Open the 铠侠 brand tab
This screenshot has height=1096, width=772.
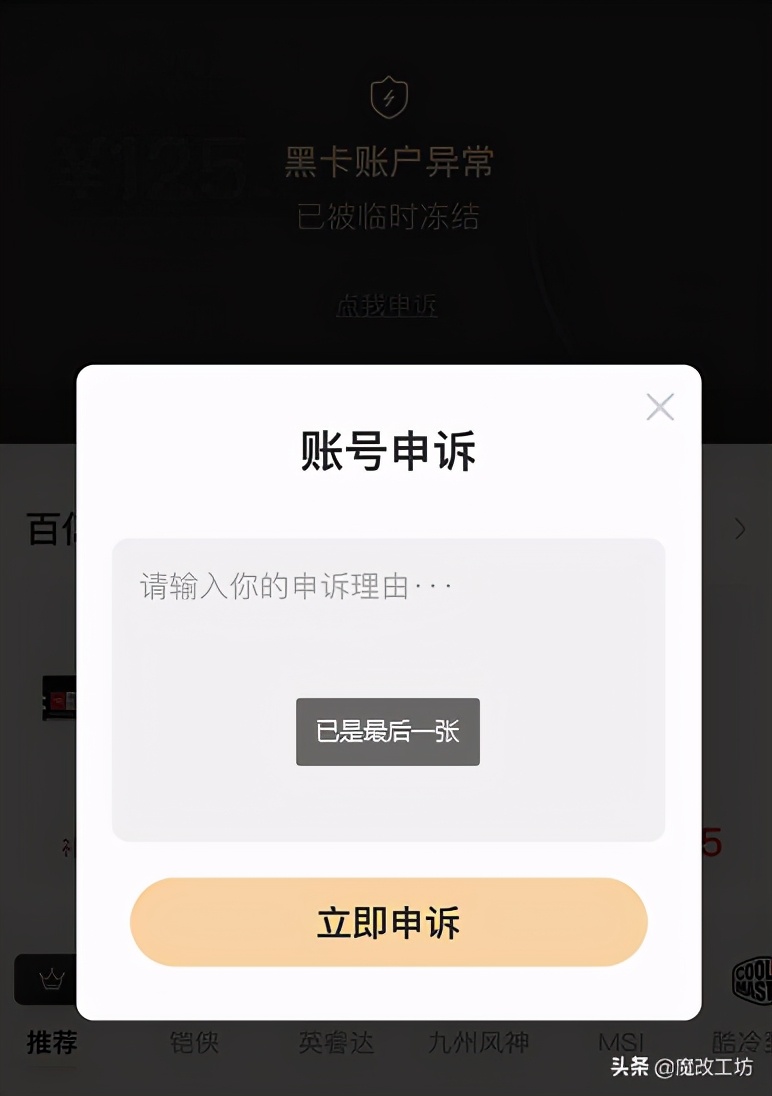pos(193,1043)
